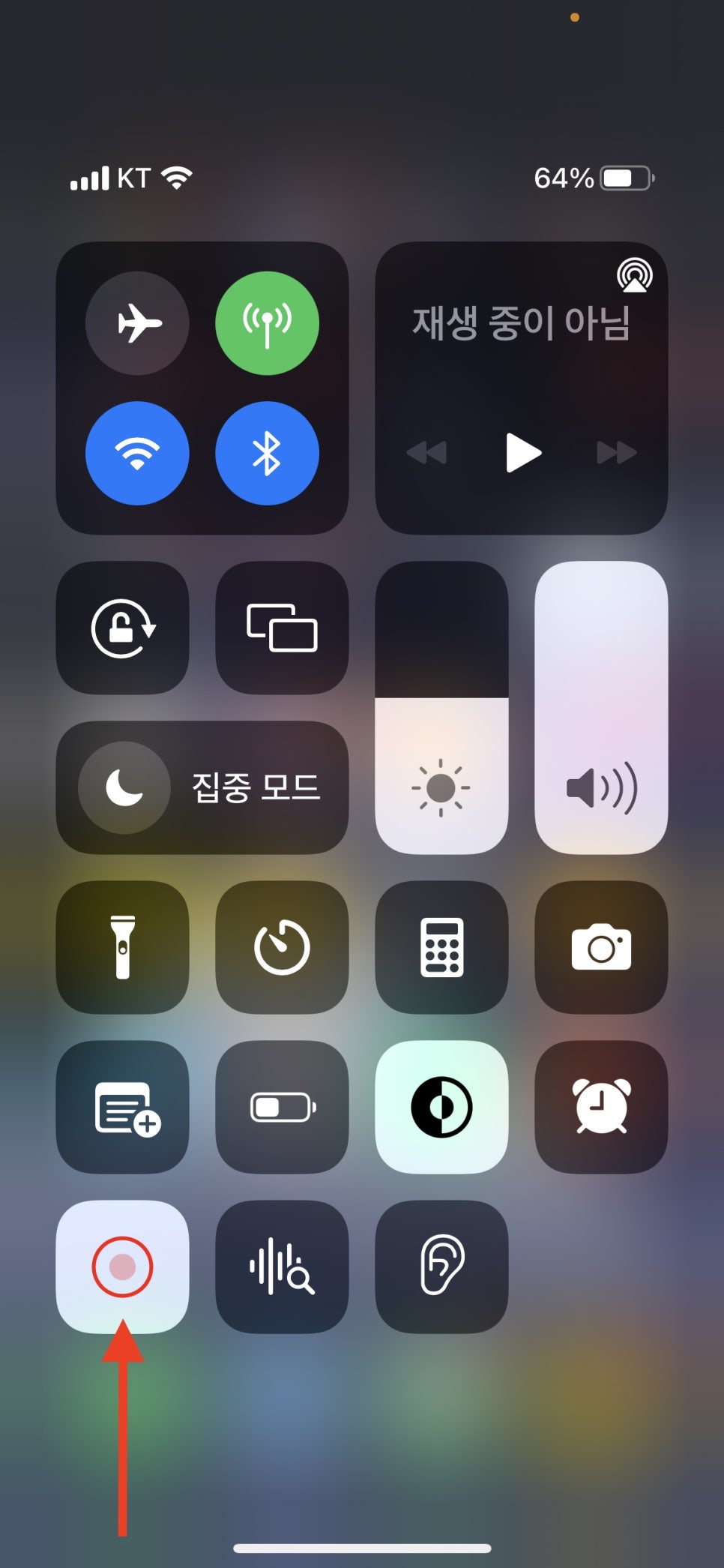The width and height of the screenshot is (724, 1568).
Task: Tap the volume slider
Action: (601, 707)
